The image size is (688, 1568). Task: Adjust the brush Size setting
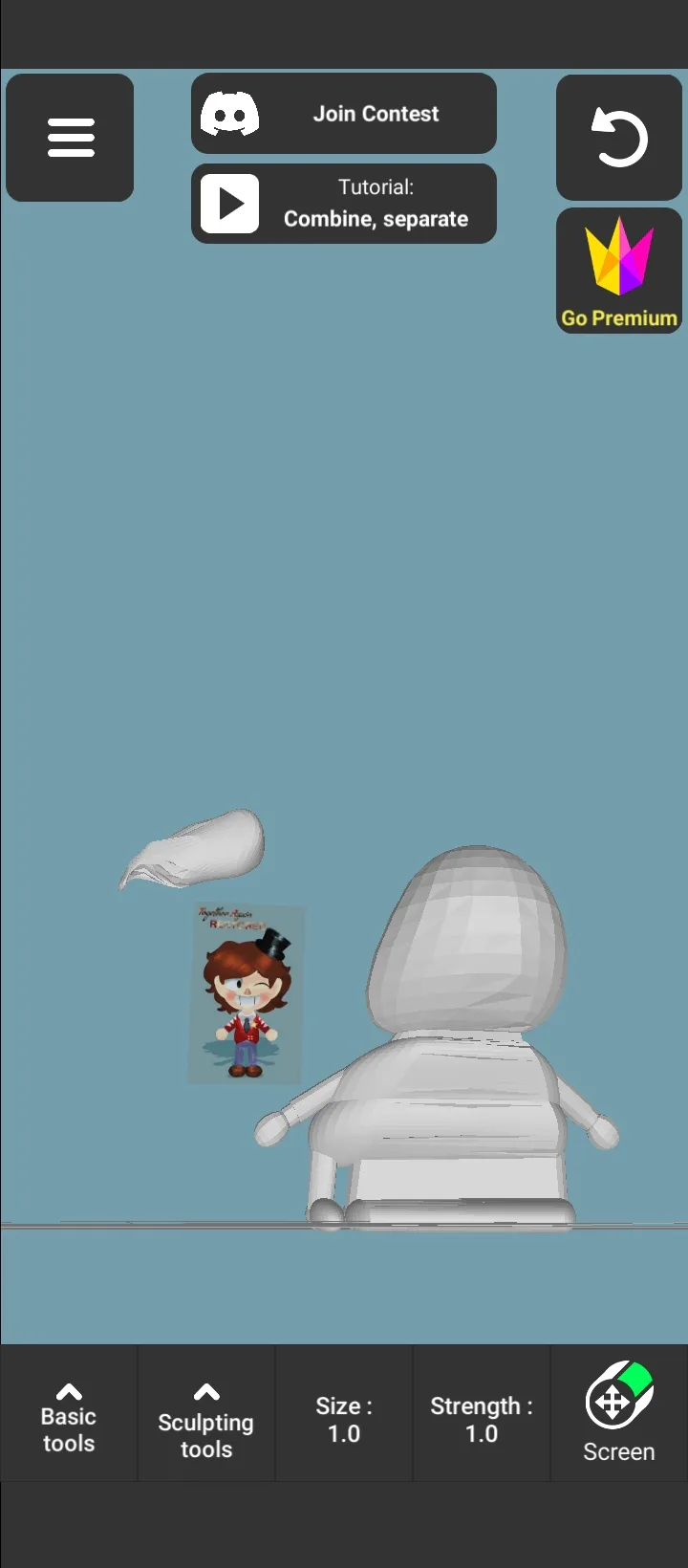pyautogui.click(x=344, y=1414)
